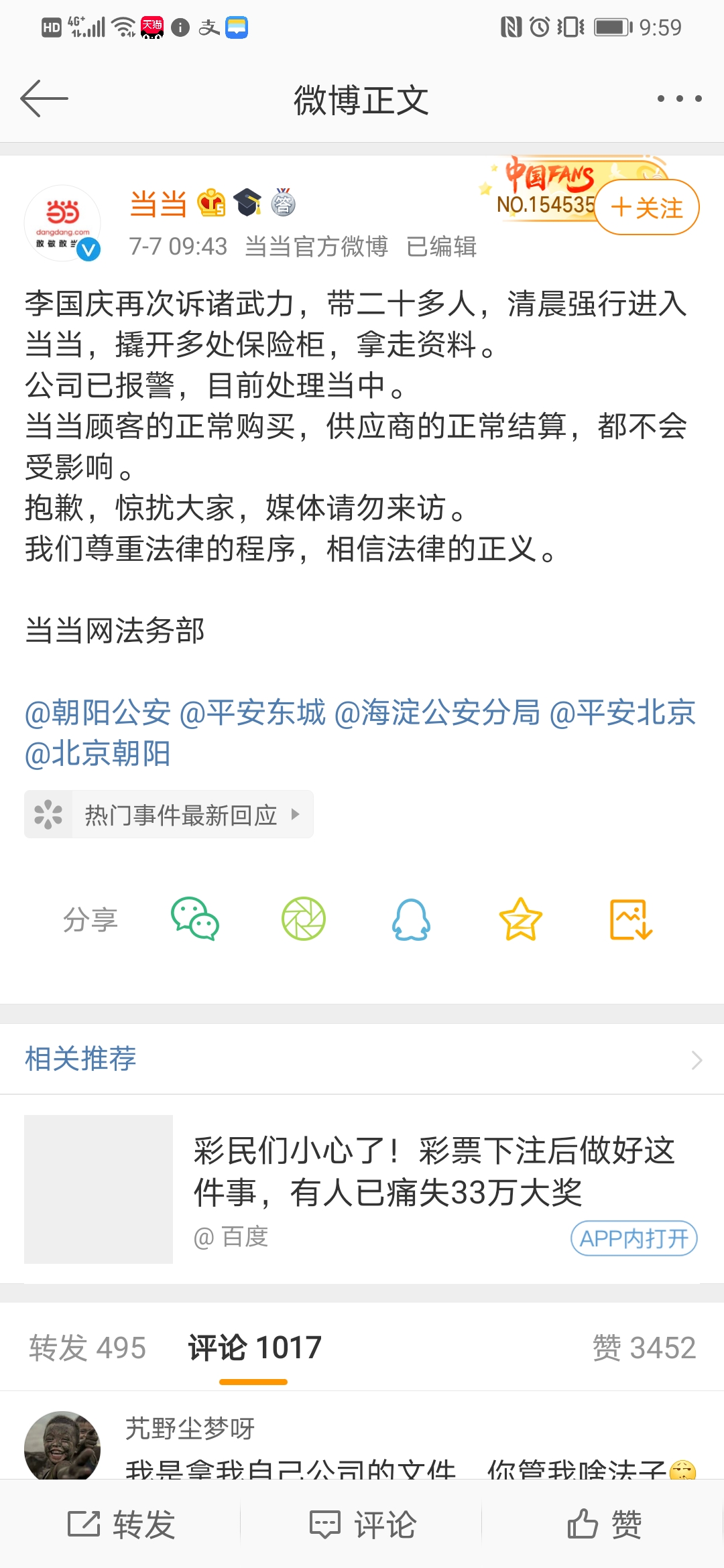Screen dimensions: 724x1568
Task: Switch to the 转发 495 tab
Action: [x=87, y=1348]
